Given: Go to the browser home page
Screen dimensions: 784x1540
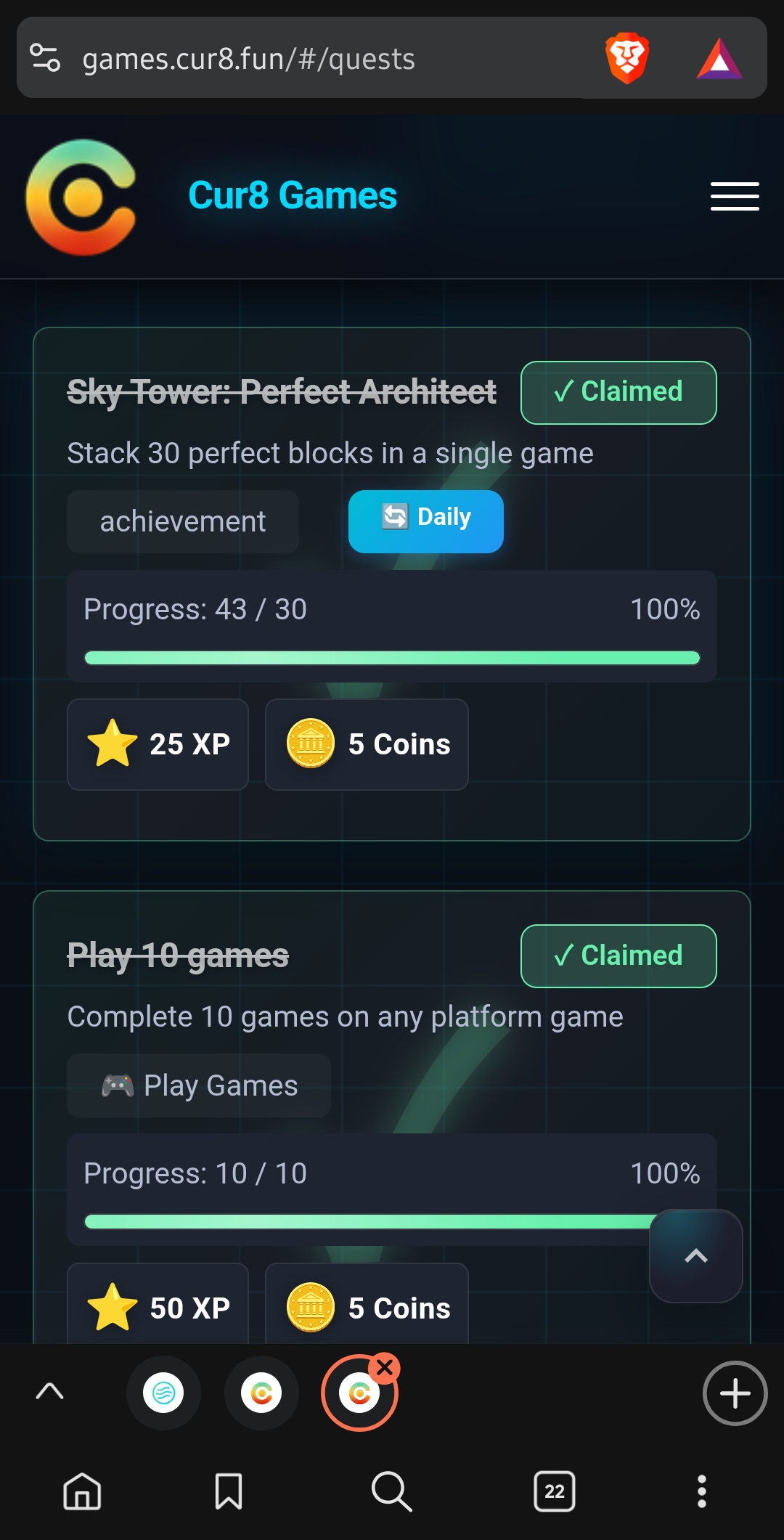Looking at the screenshot, I should (82, 1491).
